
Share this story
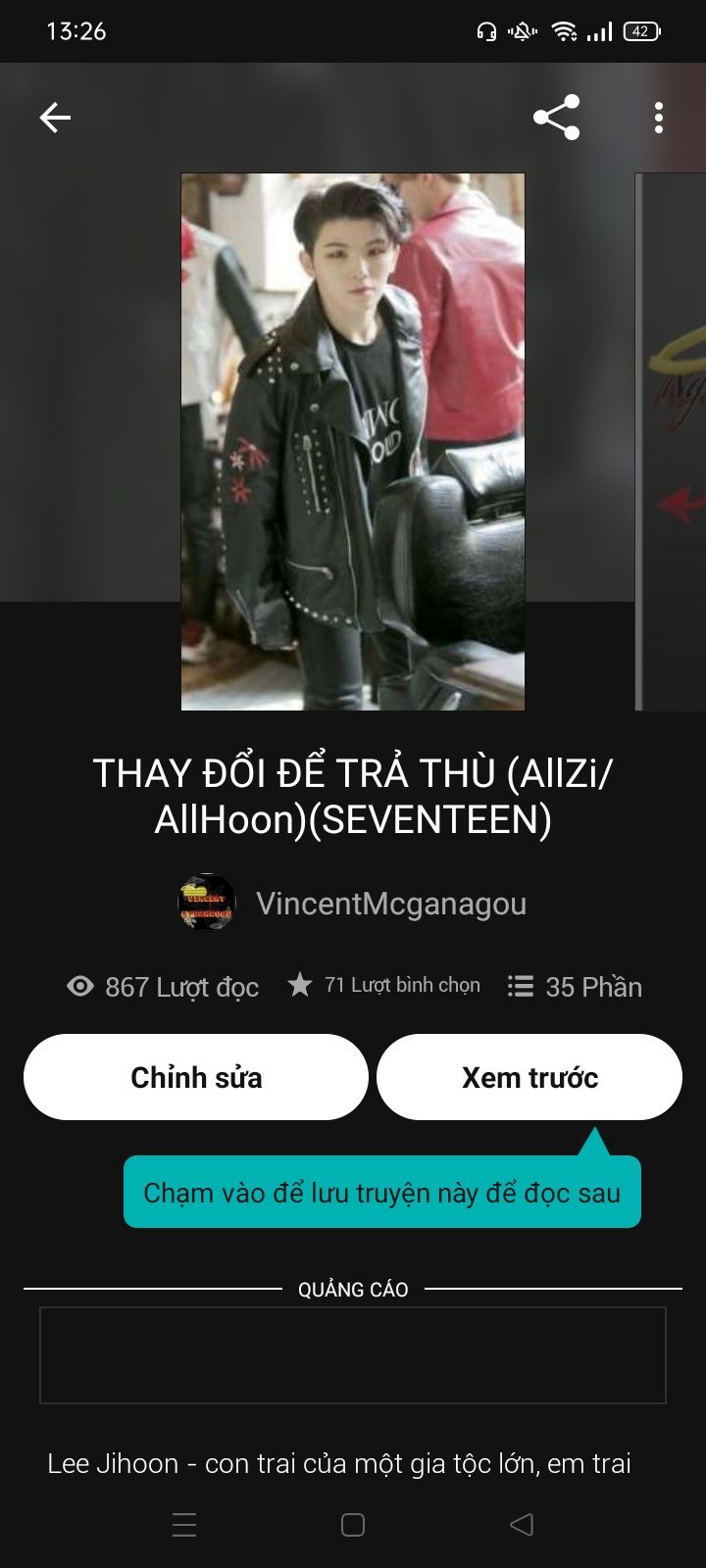tap(556, 119)
